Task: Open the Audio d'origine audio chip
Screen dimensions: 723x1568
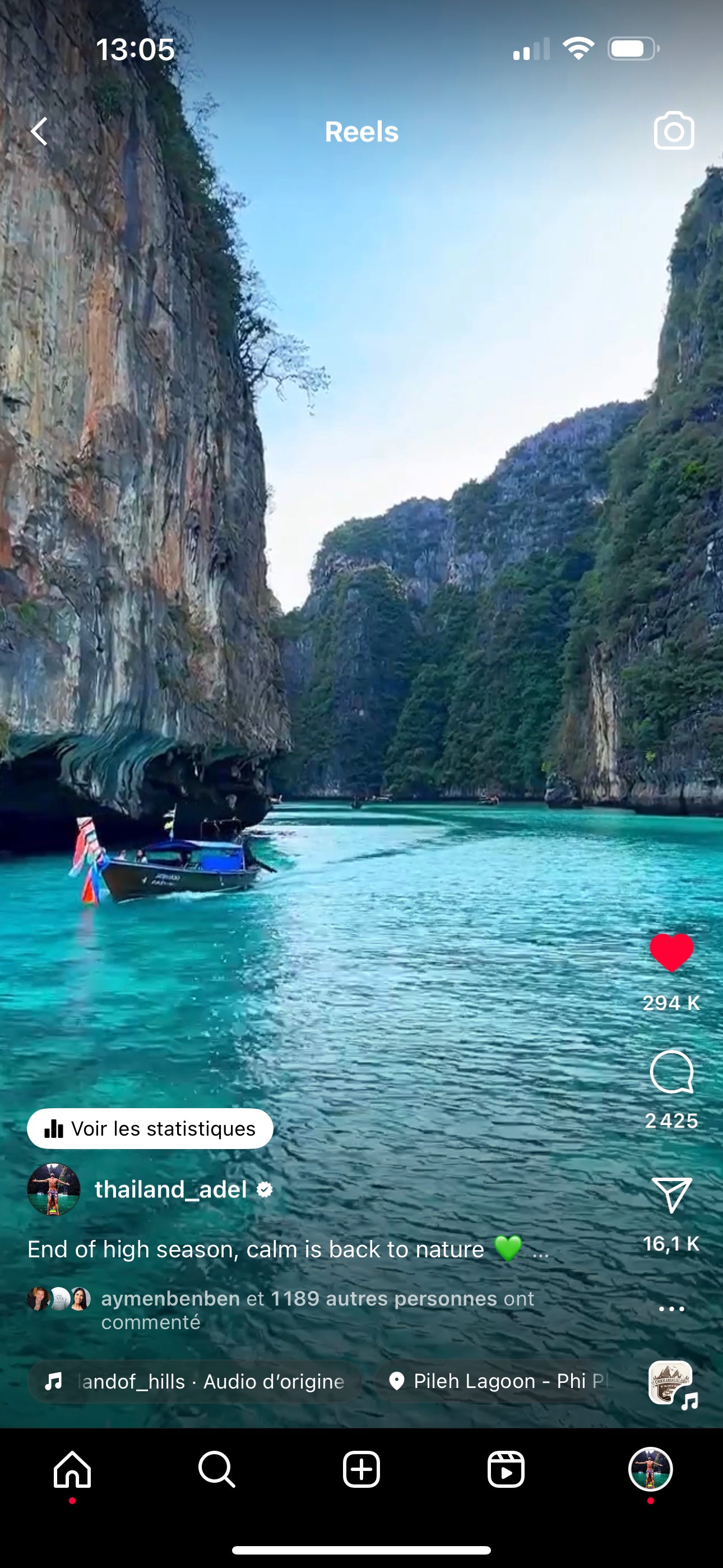Action: click(194, 1382)
